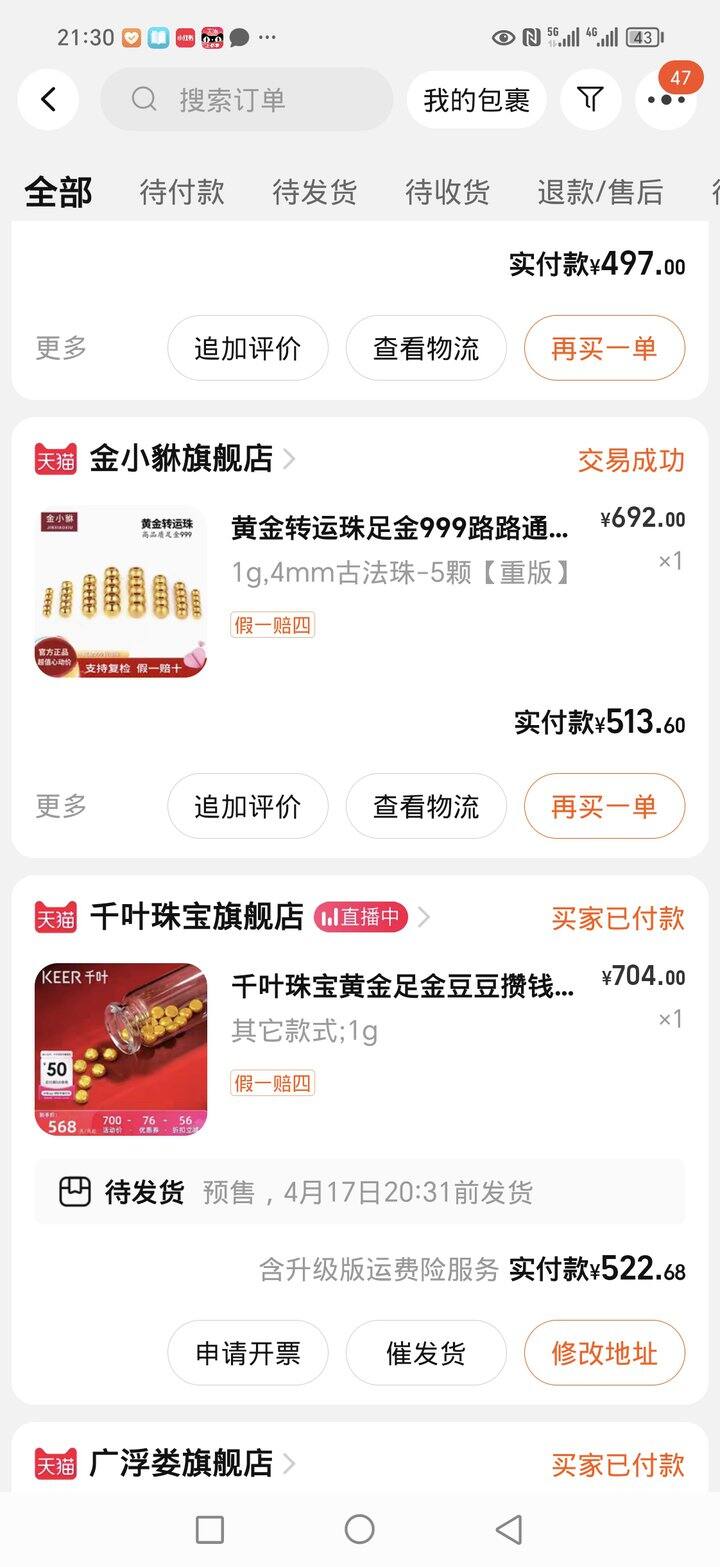
Task: Open the three-dot menu with badge 47
Action: pos(666,99)
